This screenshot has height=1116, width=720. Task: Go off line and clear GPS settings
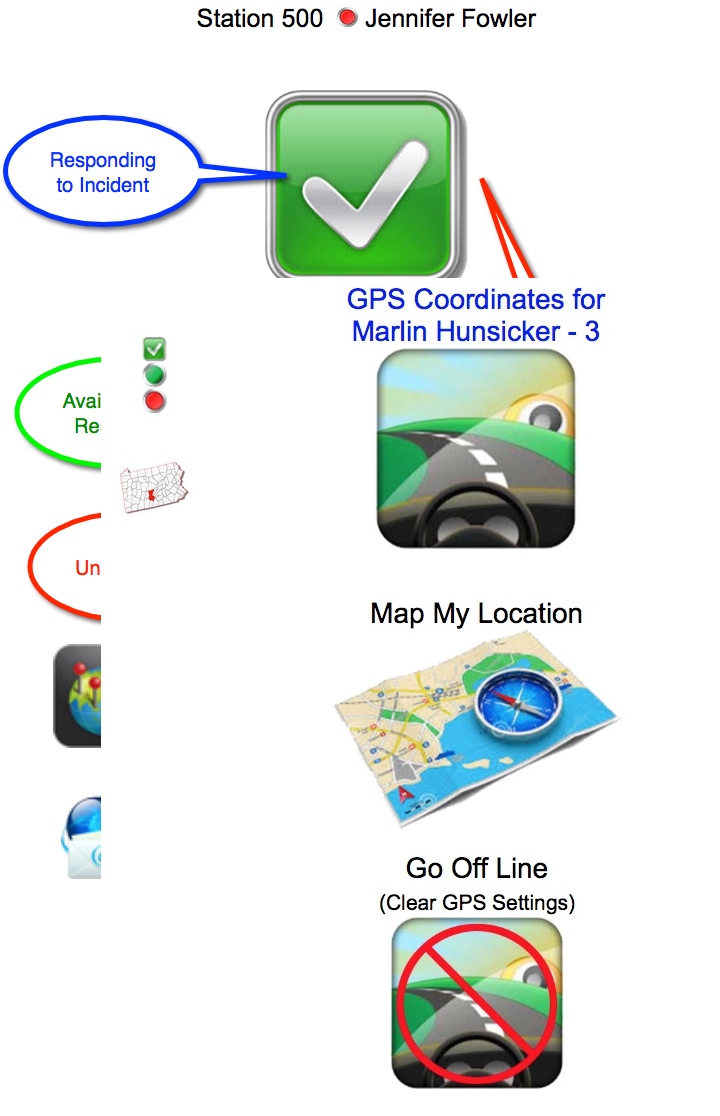click(x=476, y=1002)
